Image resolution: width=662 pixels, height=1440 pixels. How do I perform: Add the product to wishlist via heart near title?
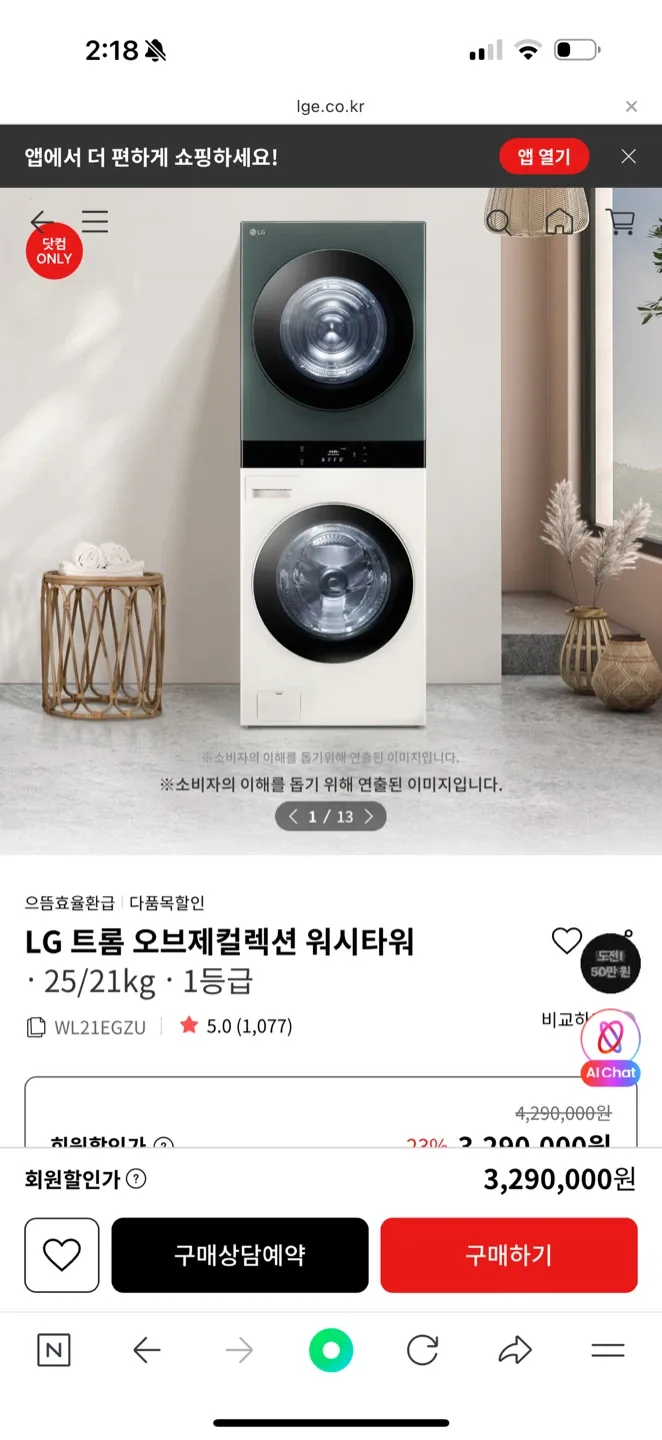point(566,941)
